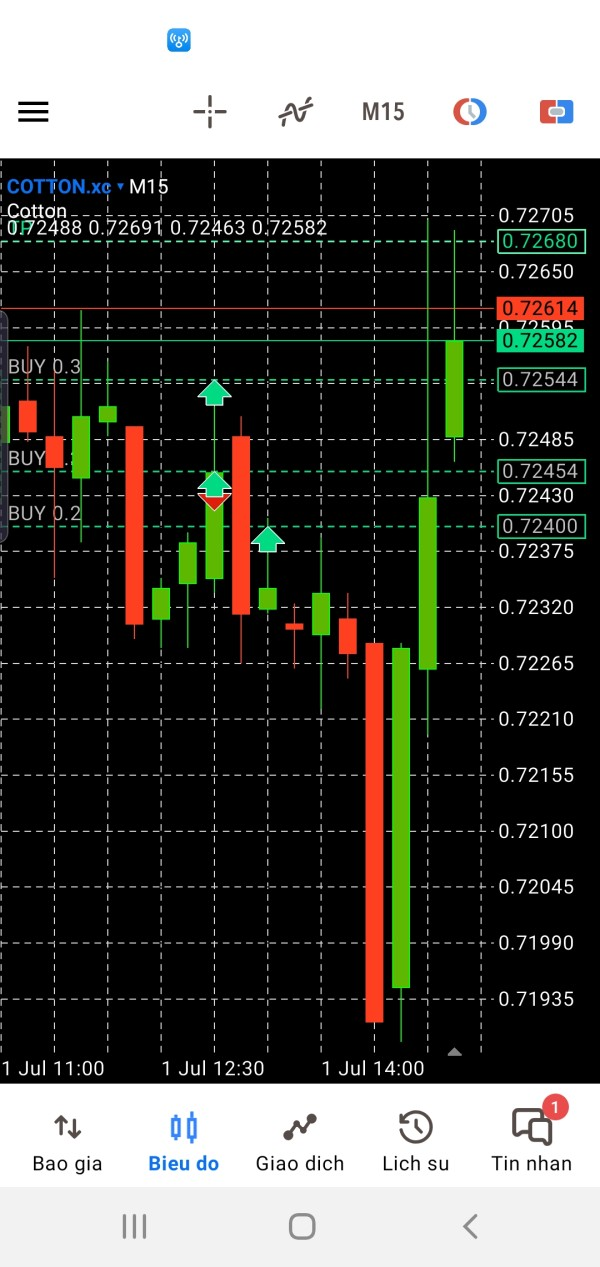Open the hamburger drawer menu

coord(33,111)
